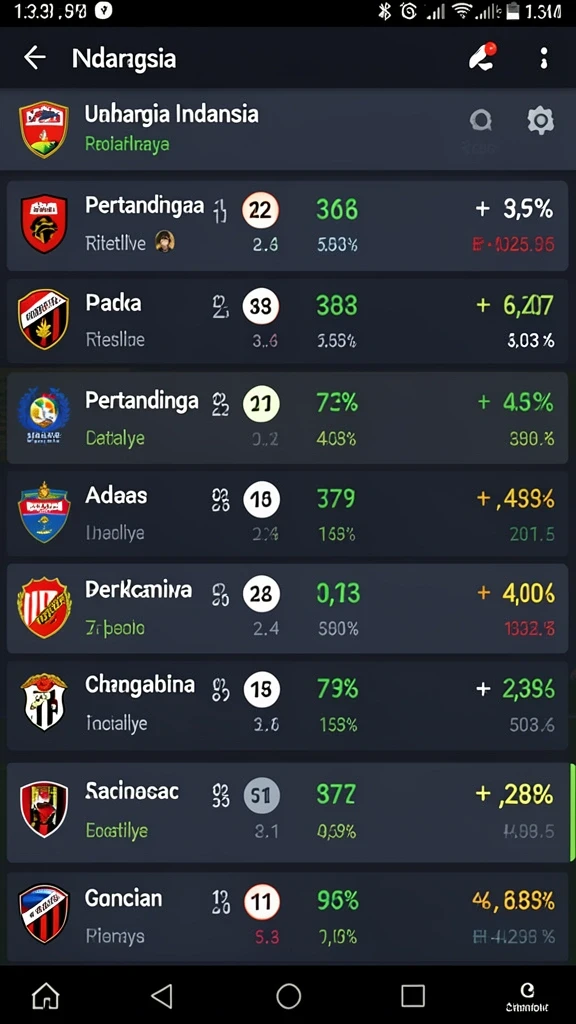Image resolution: width=576 pixels, height=1024 pixels.
Task: Select the Pertandinga row labeled Datalye
Action: point(287,418)
